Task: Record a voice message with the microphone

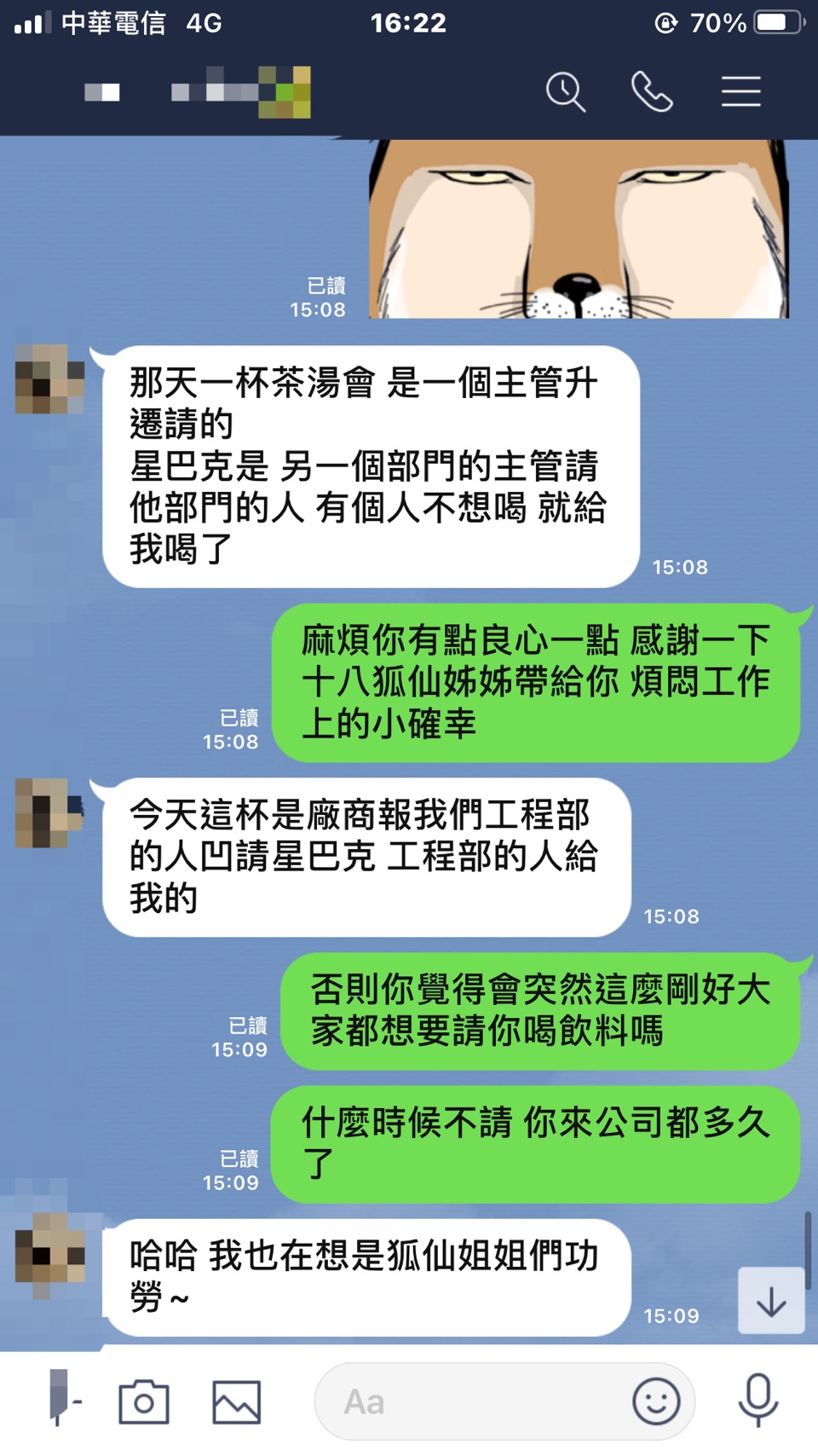Action: (x=758, y=1400)
